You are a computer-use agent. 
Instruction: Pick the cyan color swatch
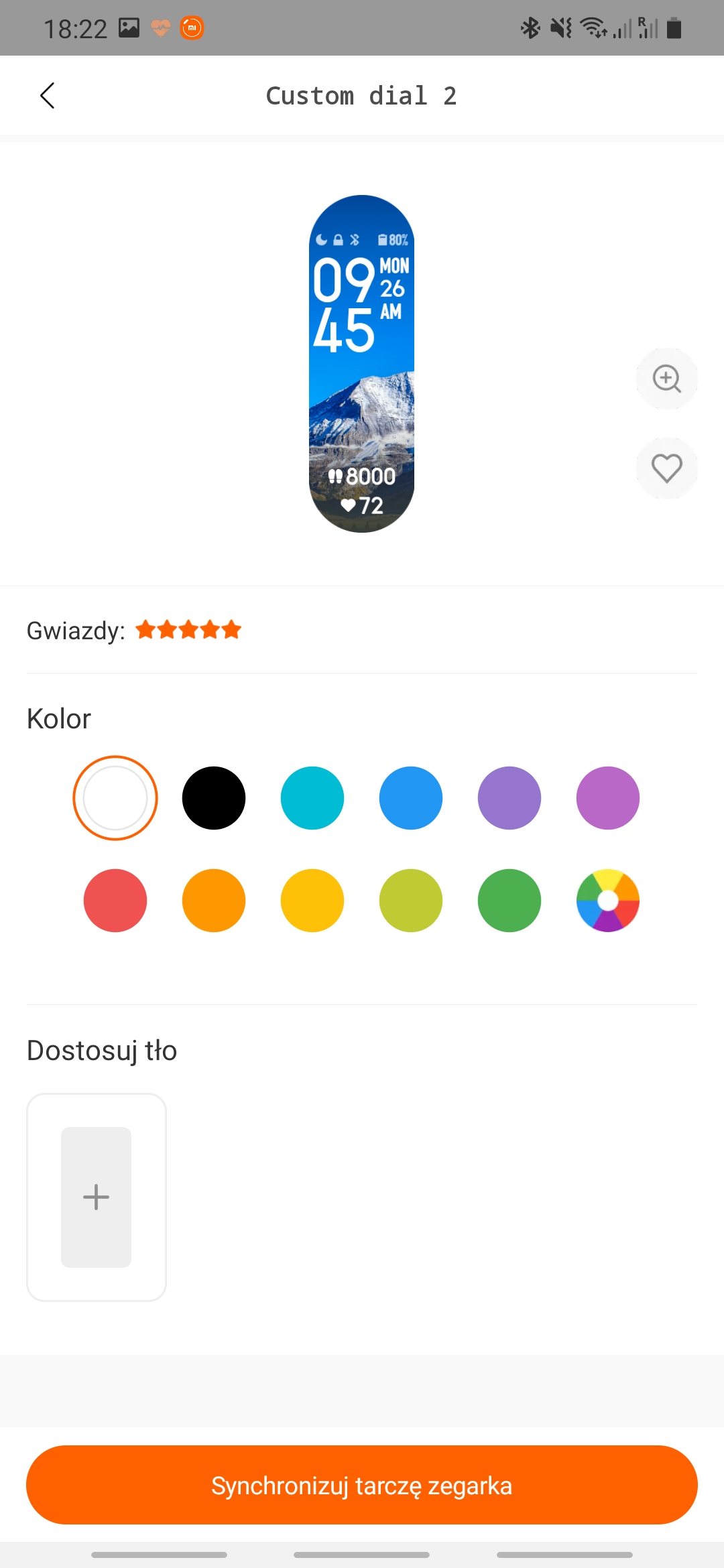pyautogui.click(x=312, y=798)
